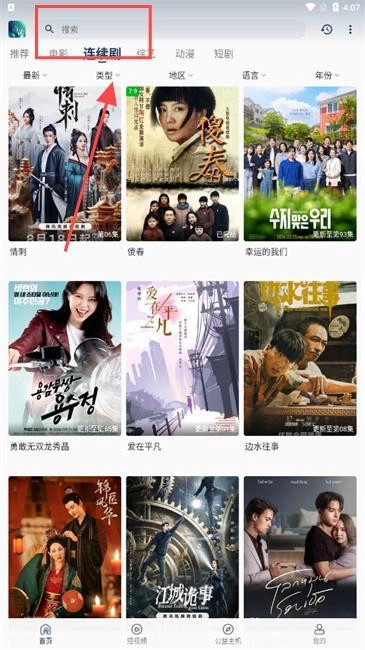
Task: Expand the 类型 filter dropdown
Action: pyautogui.click(x=108, y=75)
